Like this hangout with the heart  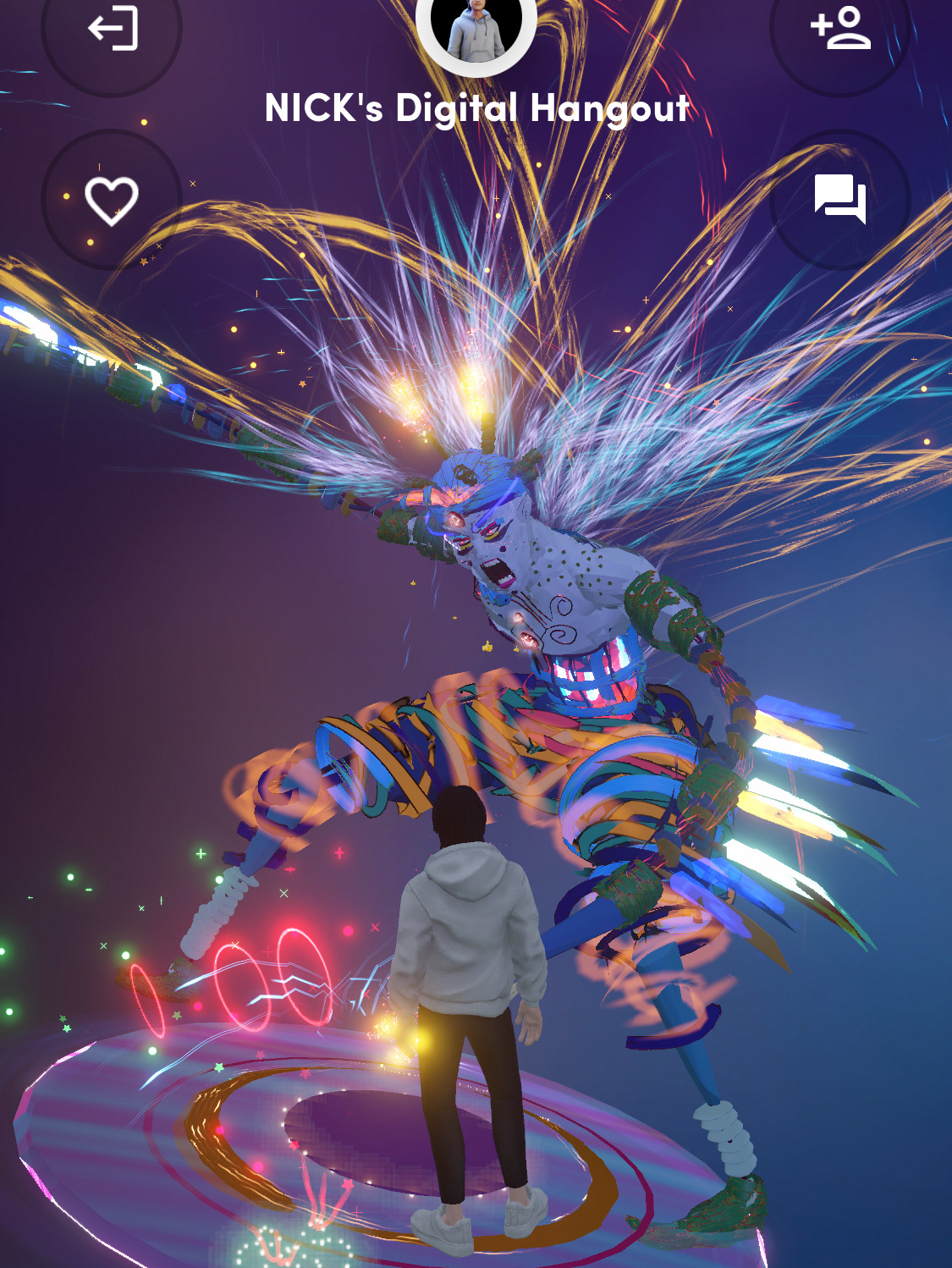pyautogui.click(x=112, y=201)
